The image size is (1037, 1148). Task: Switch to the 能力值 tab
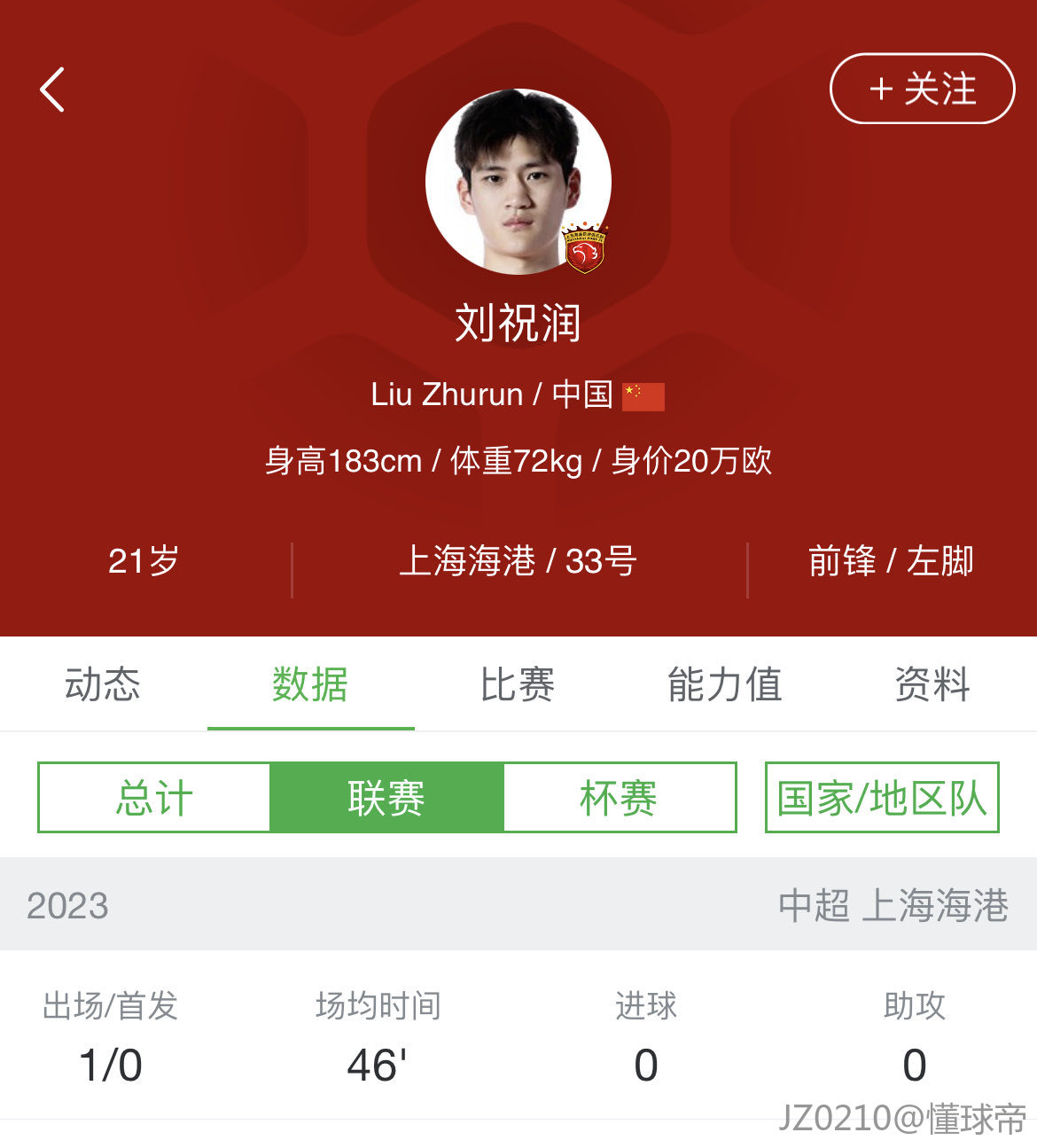pyautogui.click(x=725, y=684)
